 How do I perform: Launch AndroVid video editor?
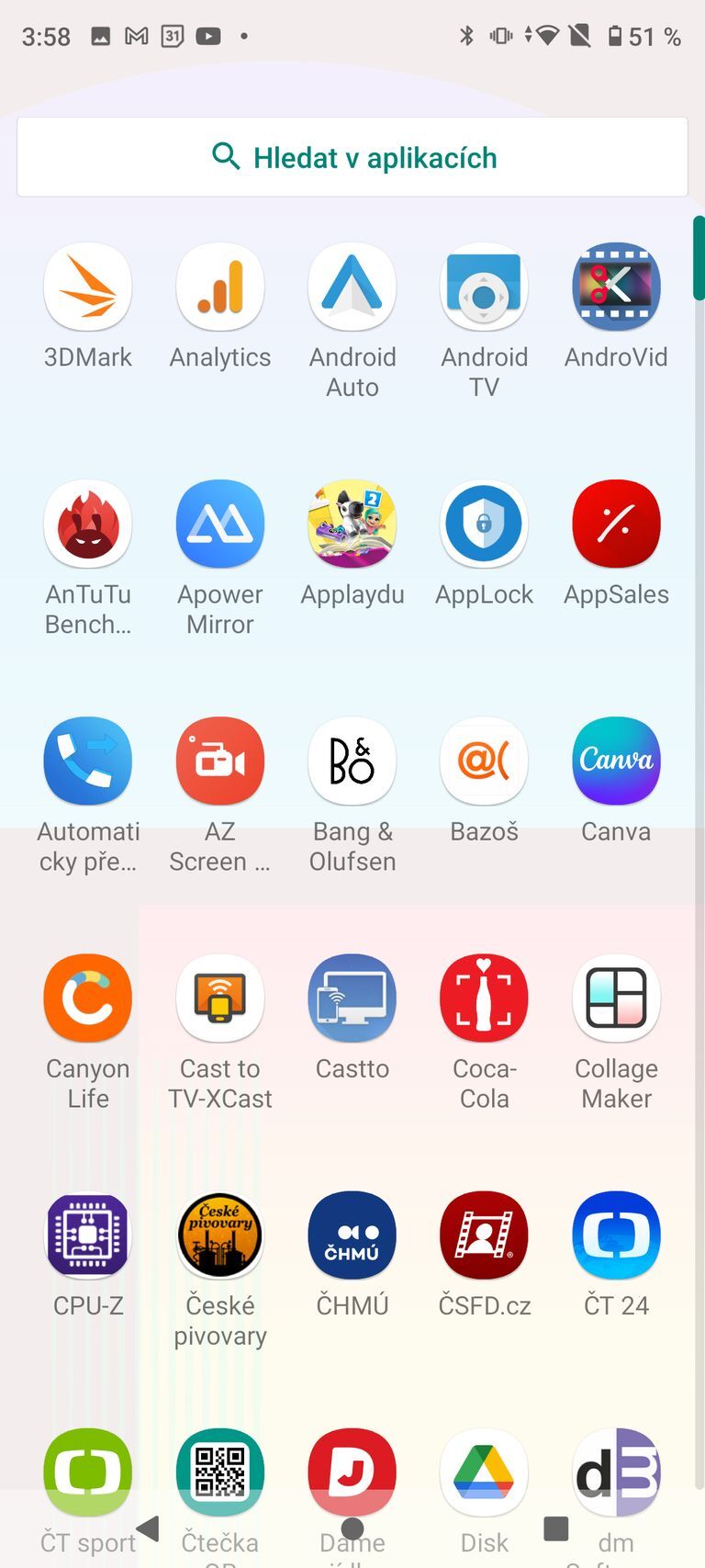616,287
